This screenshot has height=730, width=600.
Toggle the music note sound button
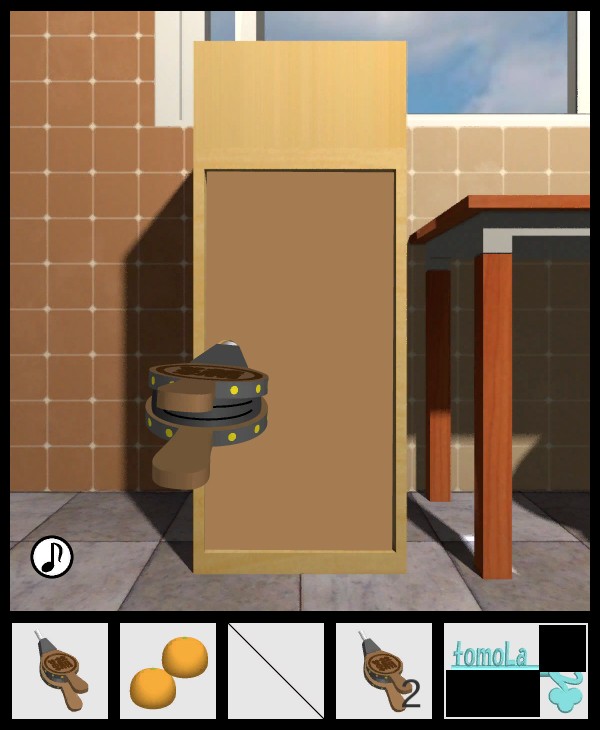pyautogui.click(x=52, y=557)
